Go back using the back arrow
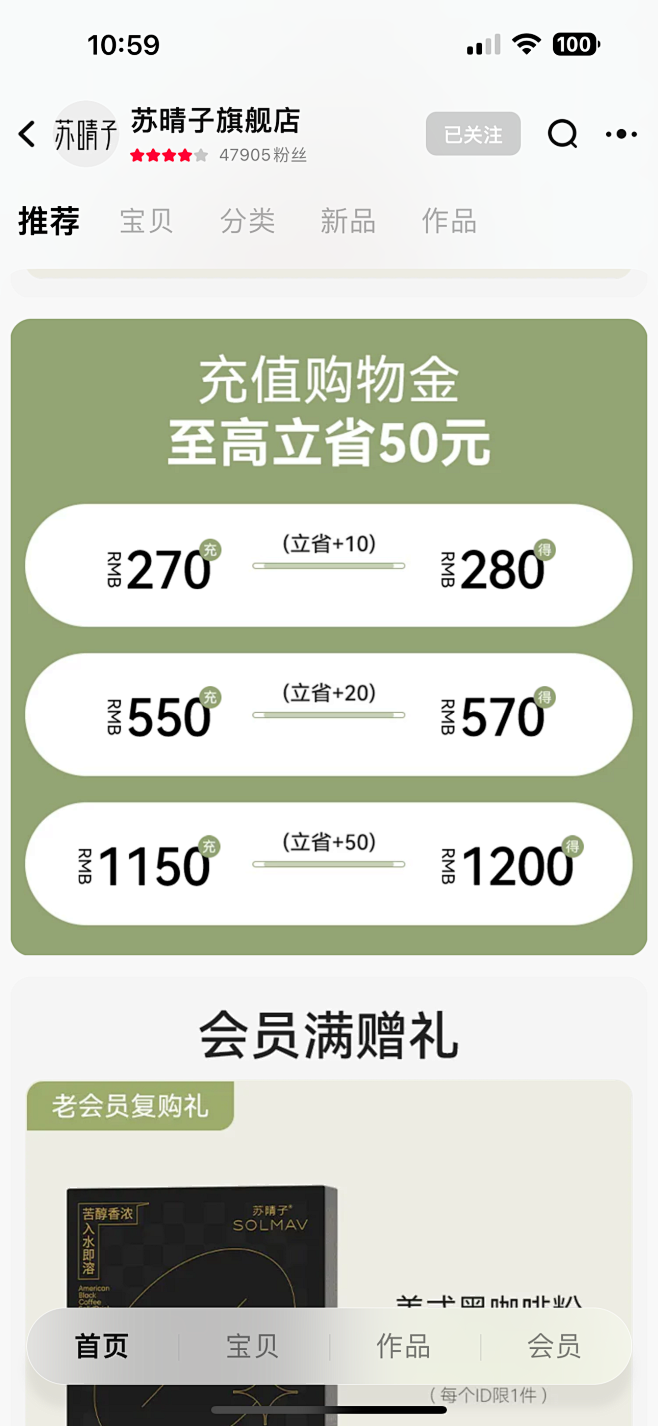 point(27,134)
